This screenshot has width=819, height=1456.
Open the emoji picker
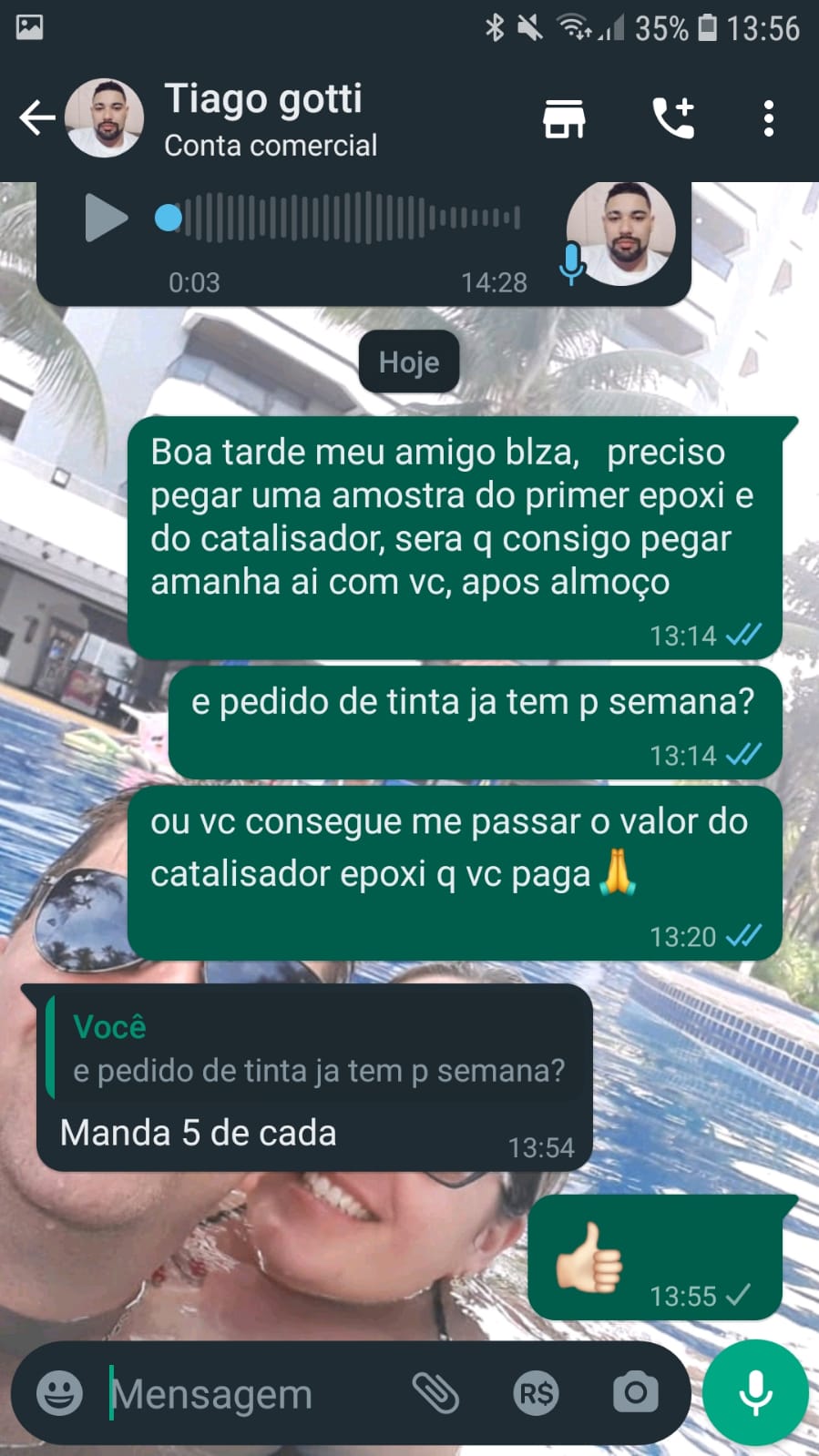point(59,1393)
